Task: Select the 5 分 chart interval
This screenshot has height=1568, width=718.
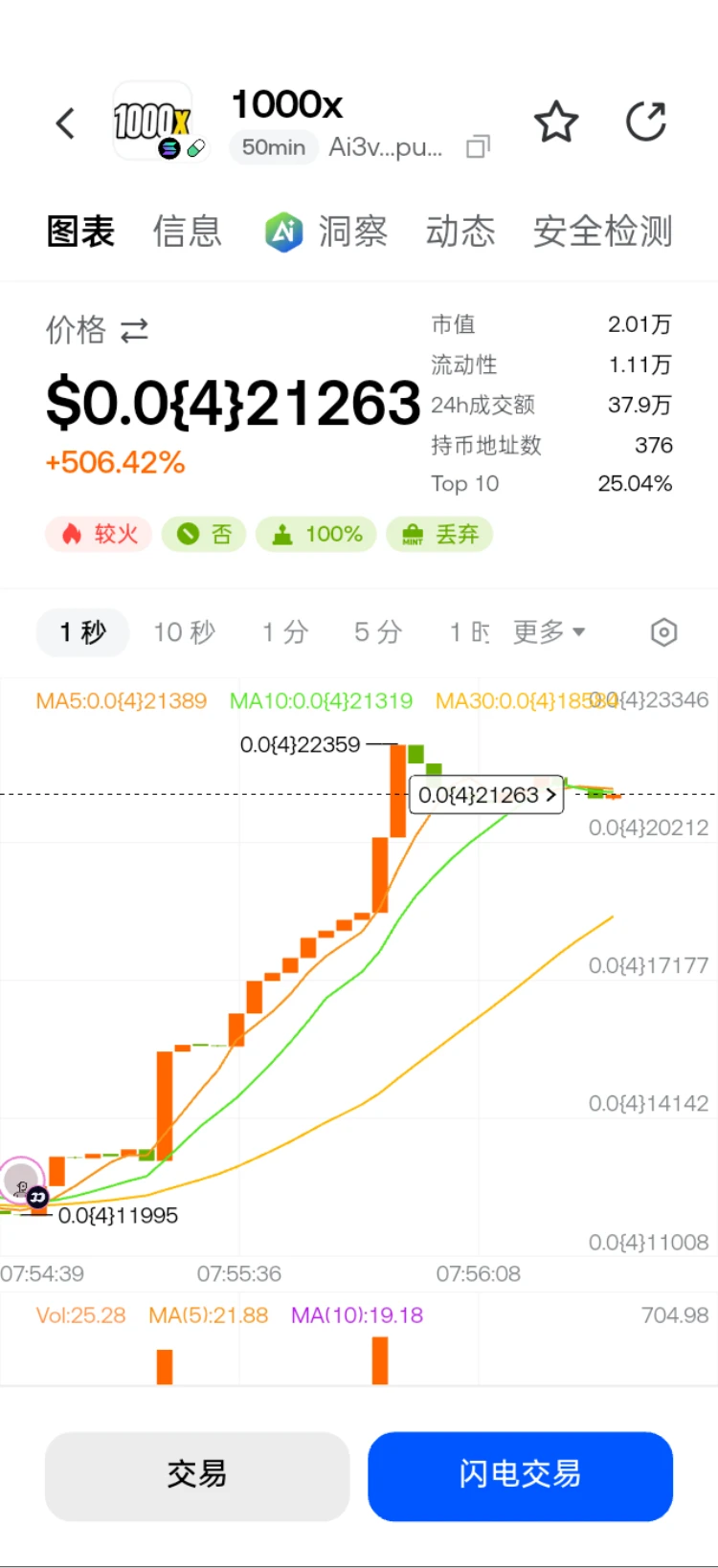Action: [378, 632]
